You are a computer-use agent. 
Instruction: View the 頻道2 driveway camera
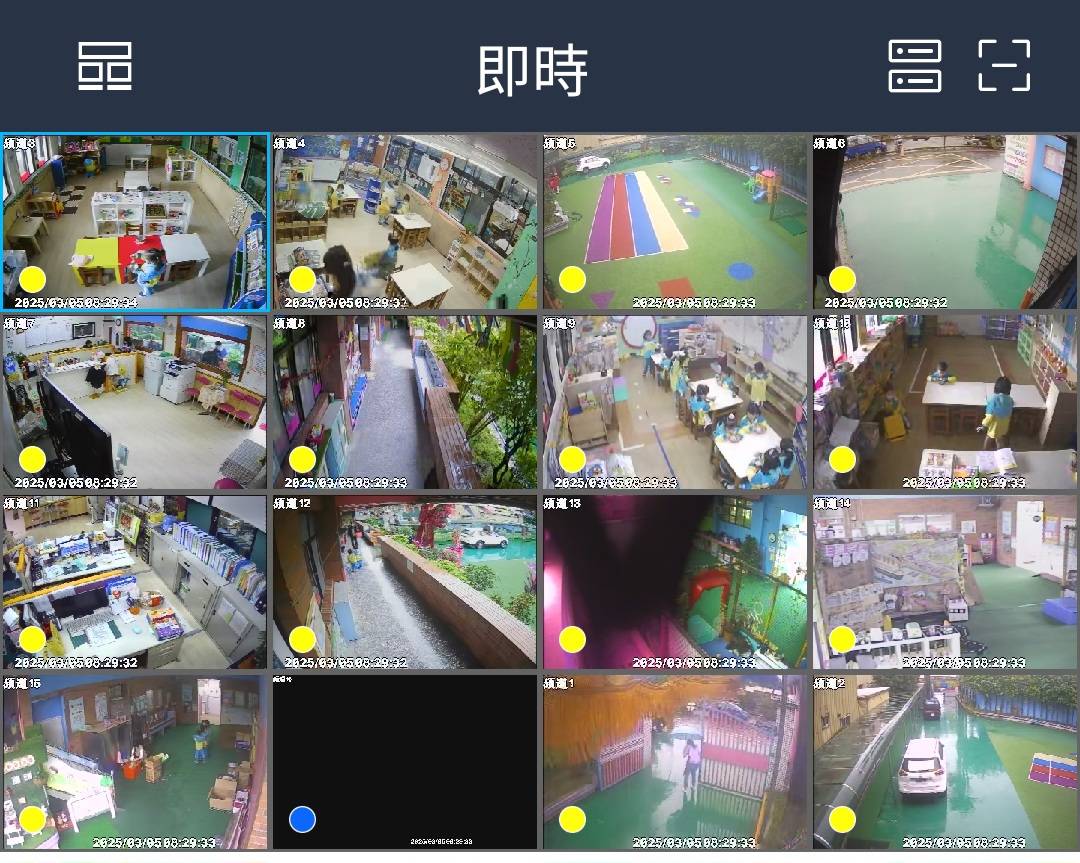[945, 762]
